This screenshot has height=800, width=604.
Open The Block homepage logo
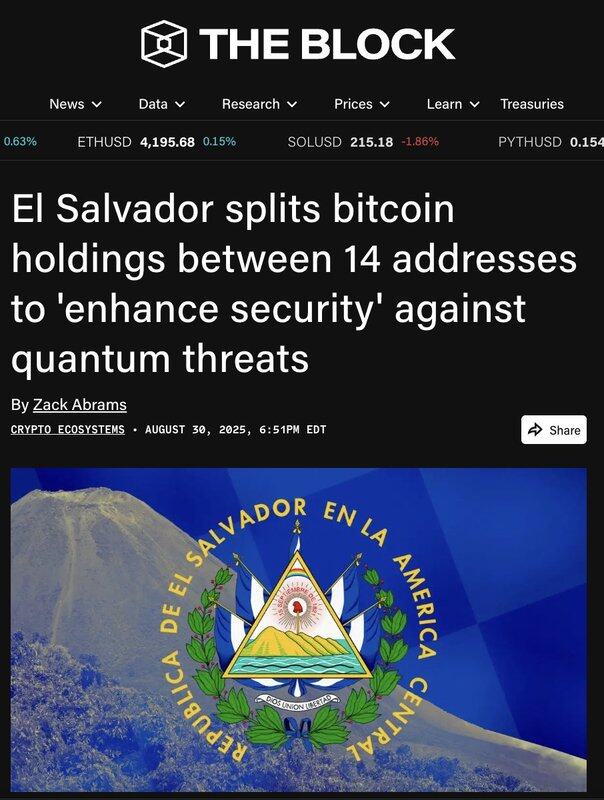pyautogui.click(x=298, y=44)
